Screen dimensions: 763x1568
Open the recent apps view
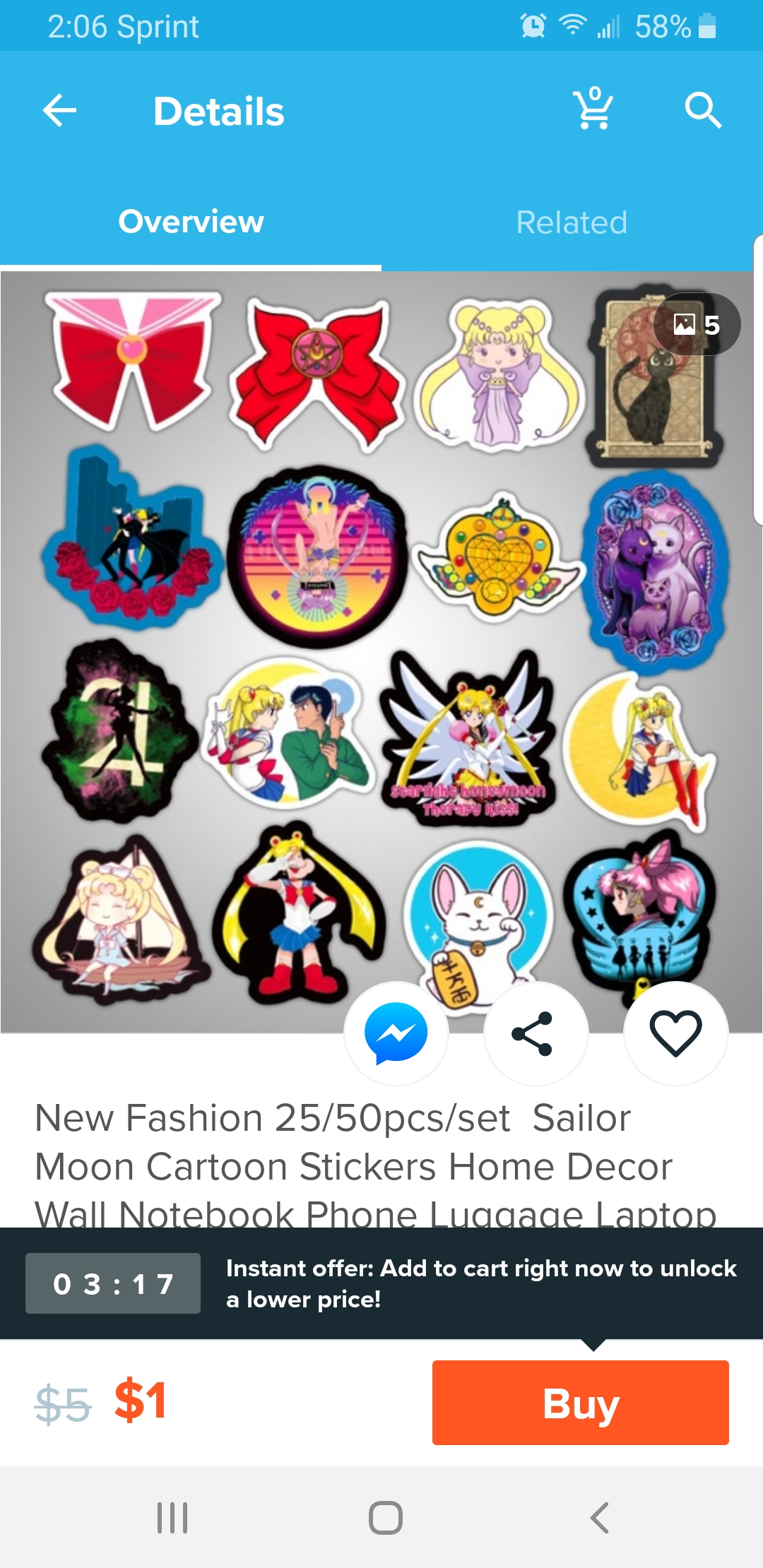pyautogui.click(x=172, y=1517)
